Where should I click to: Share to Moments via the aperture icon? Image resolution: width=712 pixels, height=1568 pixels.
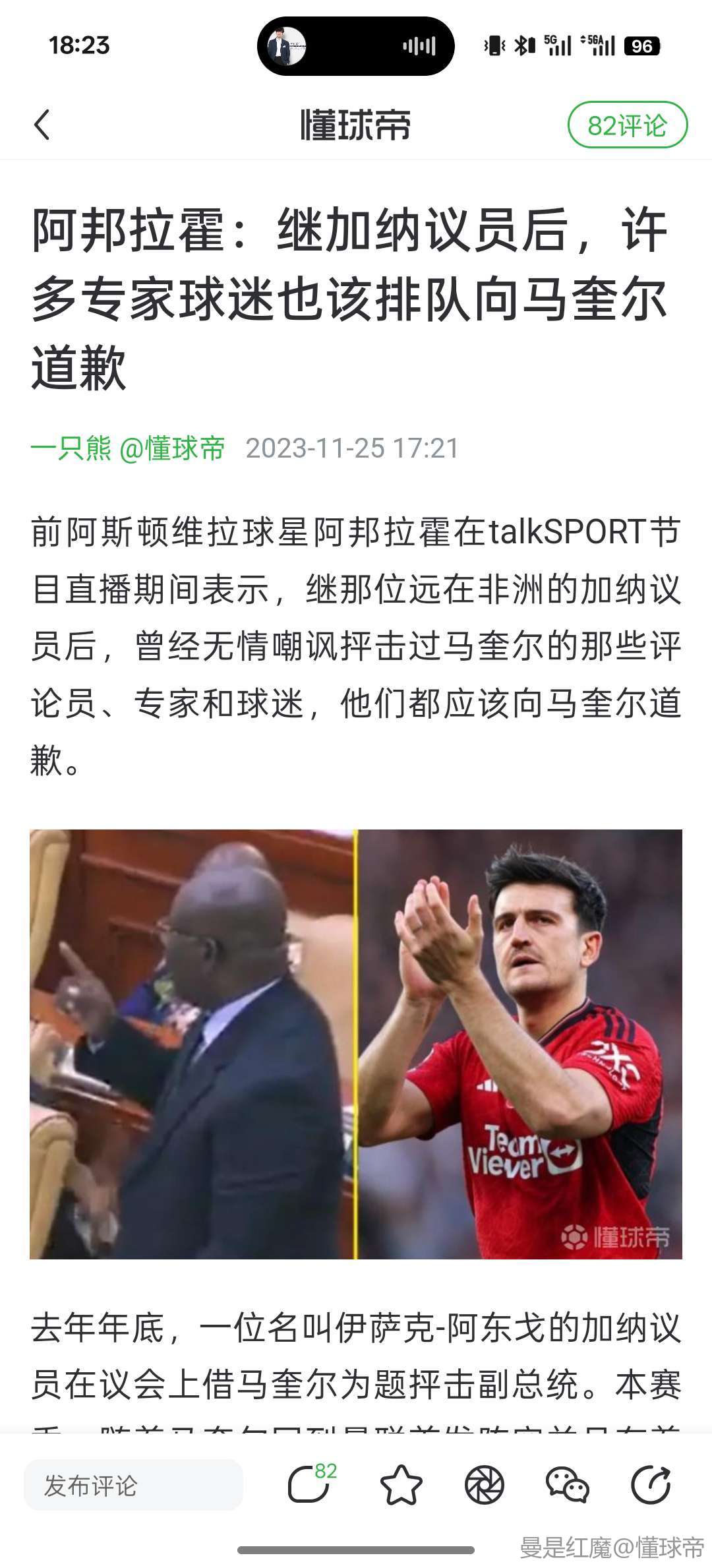[x=485, y=1485]
